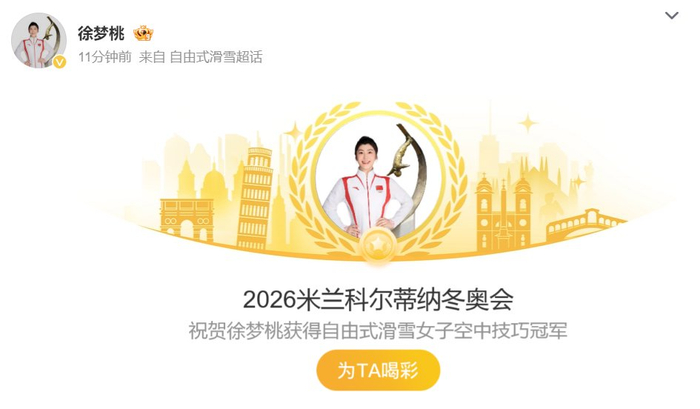Tap the 为TA喝彩 button

[378, 371]
